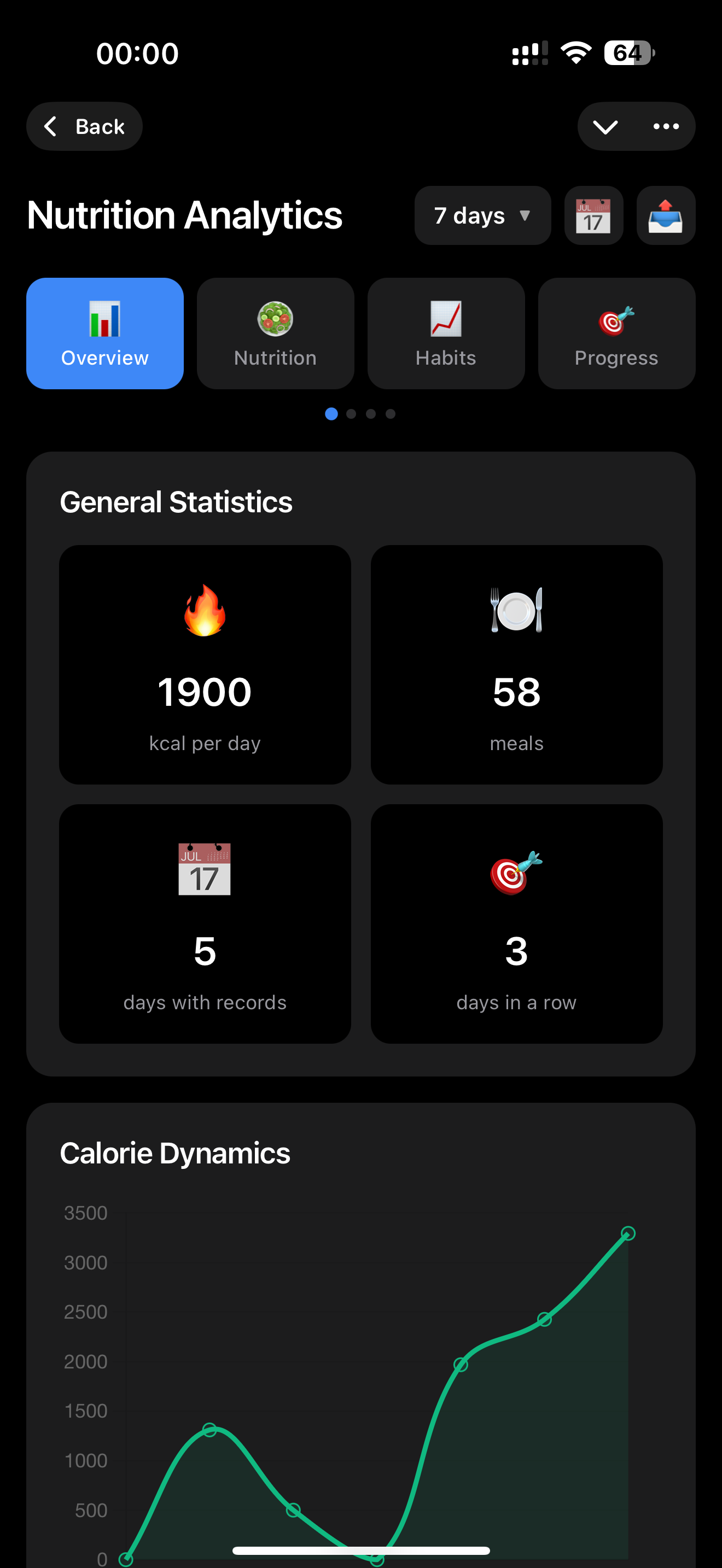Select the second page indicator dot
Screen dimensions: 722x1568
click(x=351, y=414)
